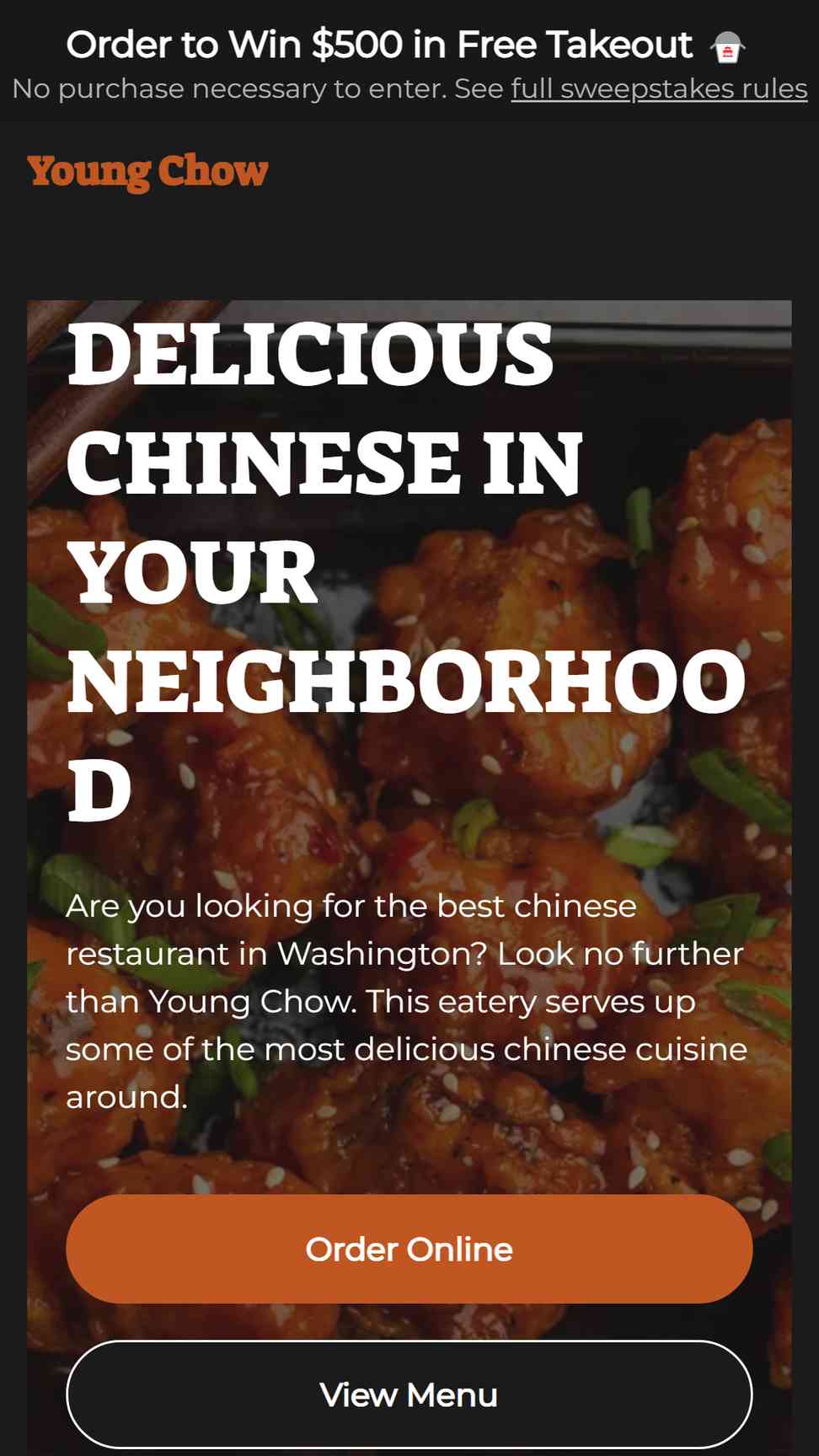Open the full sweepstakes rules link
Screen dimensions: 819x1456
tap(659, 88)
